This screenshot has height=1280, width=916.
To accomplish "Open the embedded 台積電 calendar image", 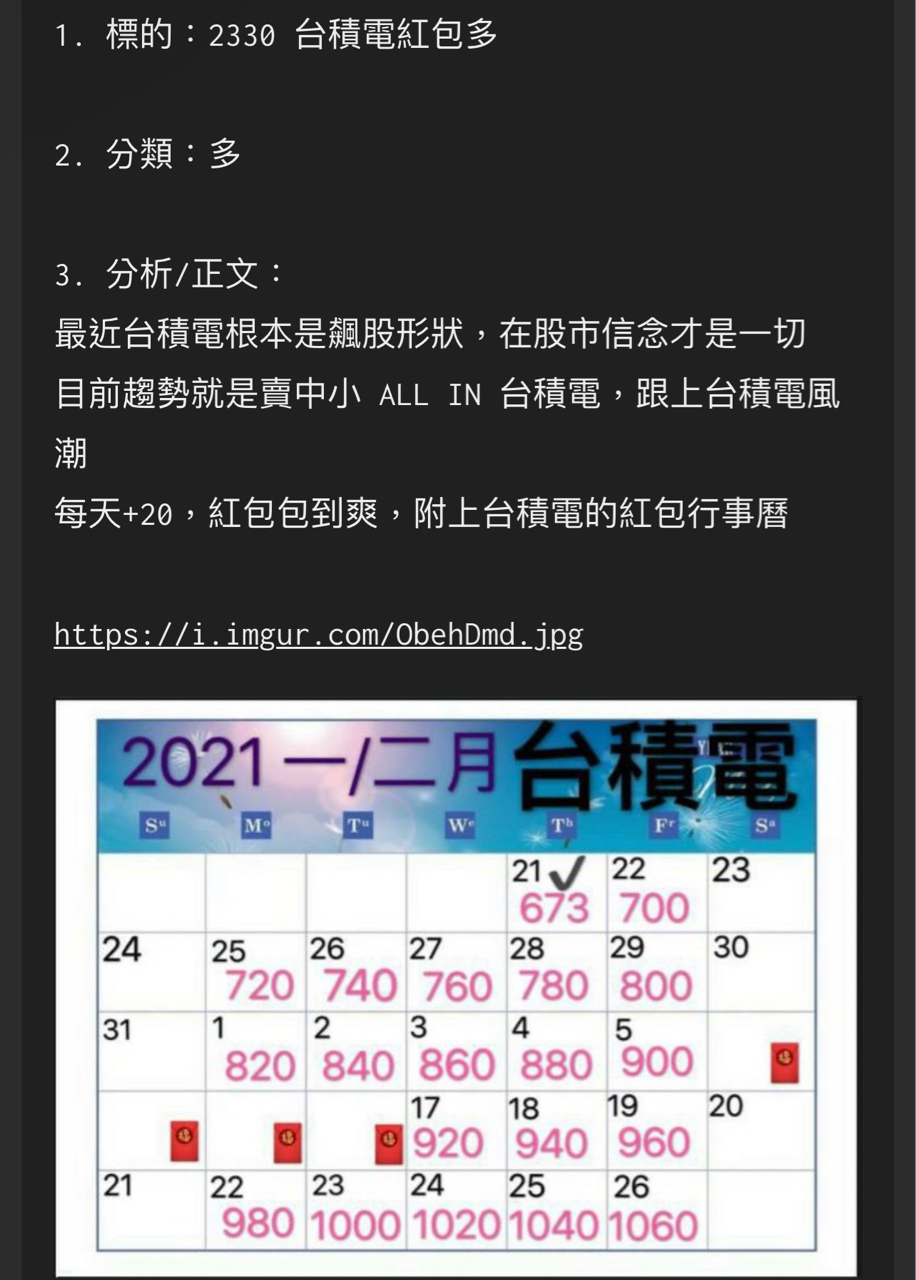I will 456,985.
